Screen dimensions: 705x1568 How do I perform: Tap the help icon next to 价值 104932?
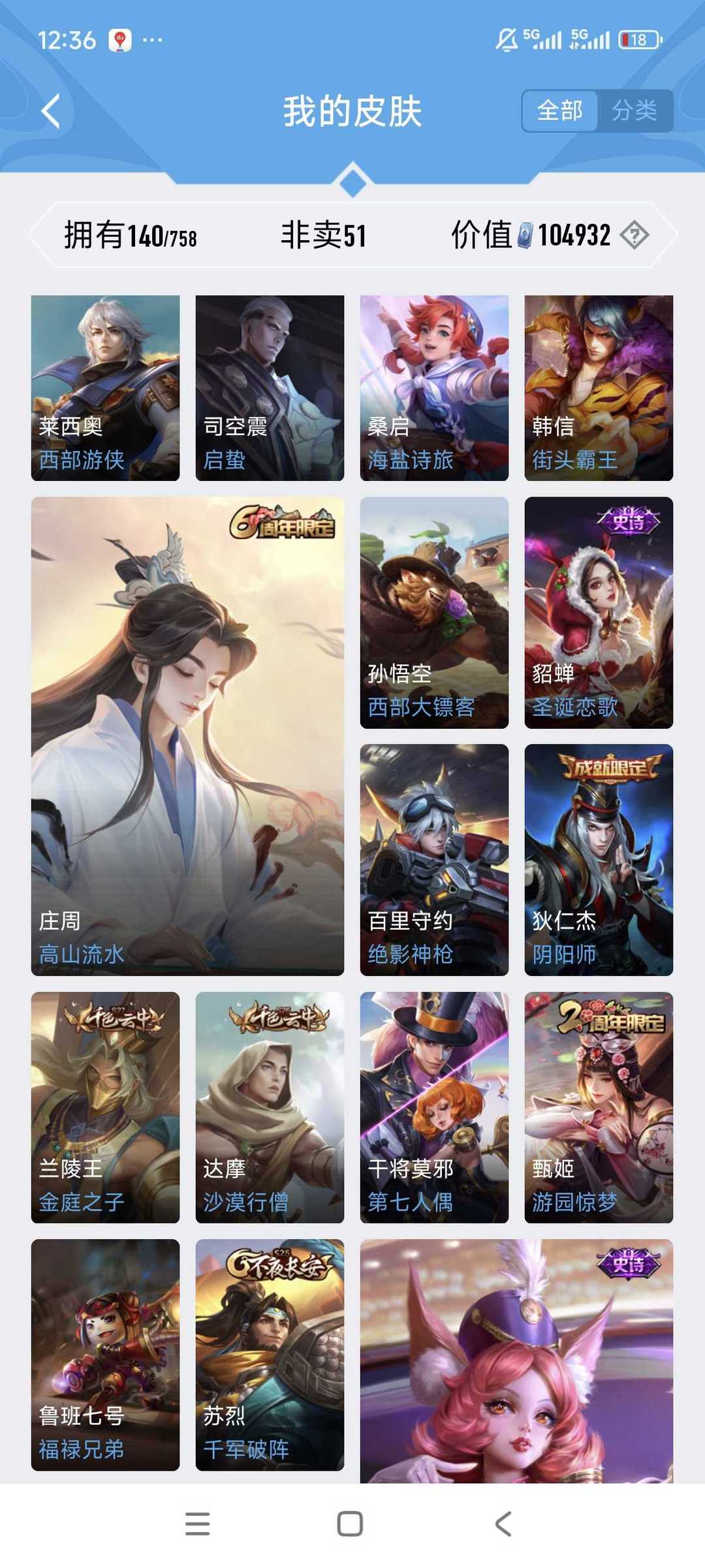[634, 235]
